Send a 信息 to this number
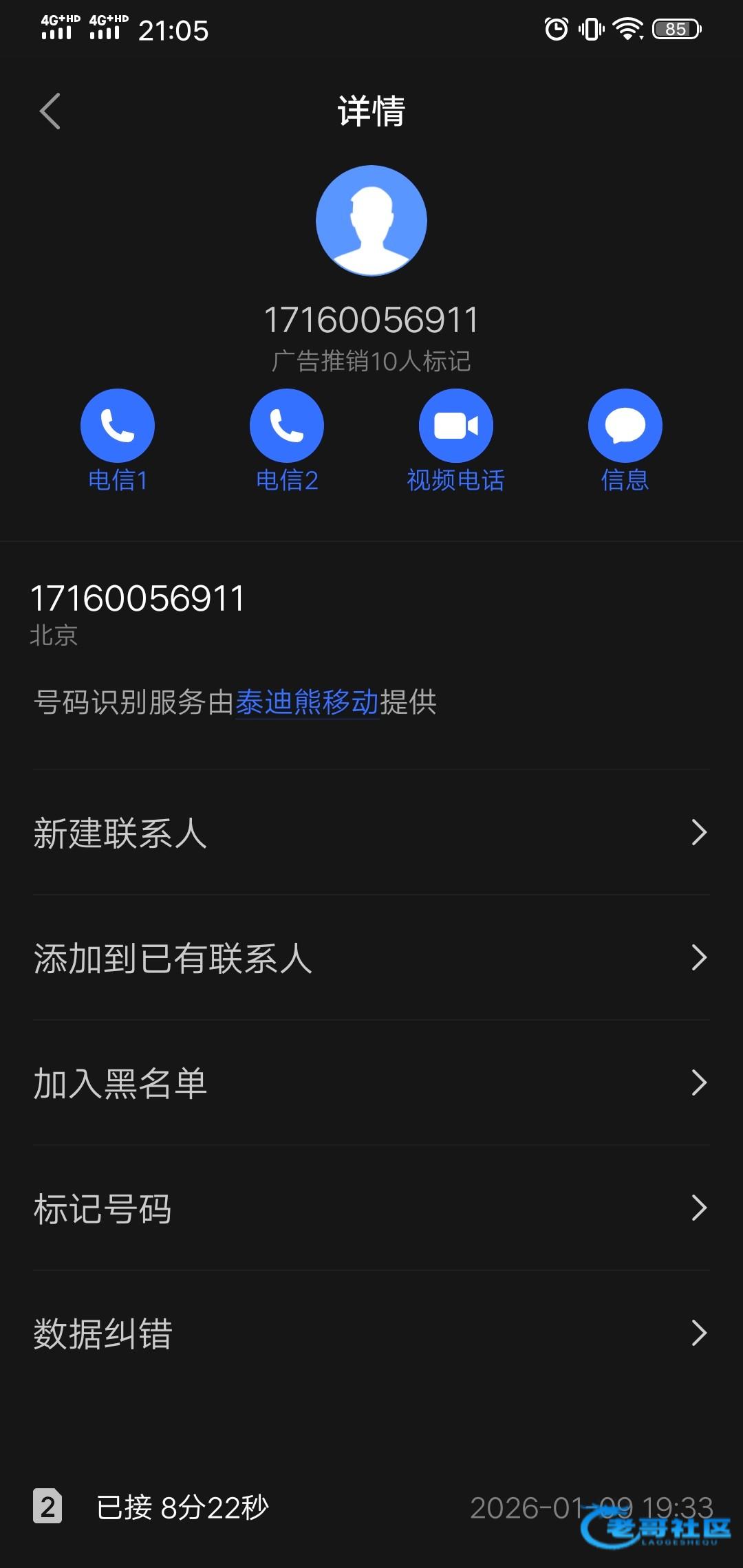Screen dimensions: 743x1568 625,426
